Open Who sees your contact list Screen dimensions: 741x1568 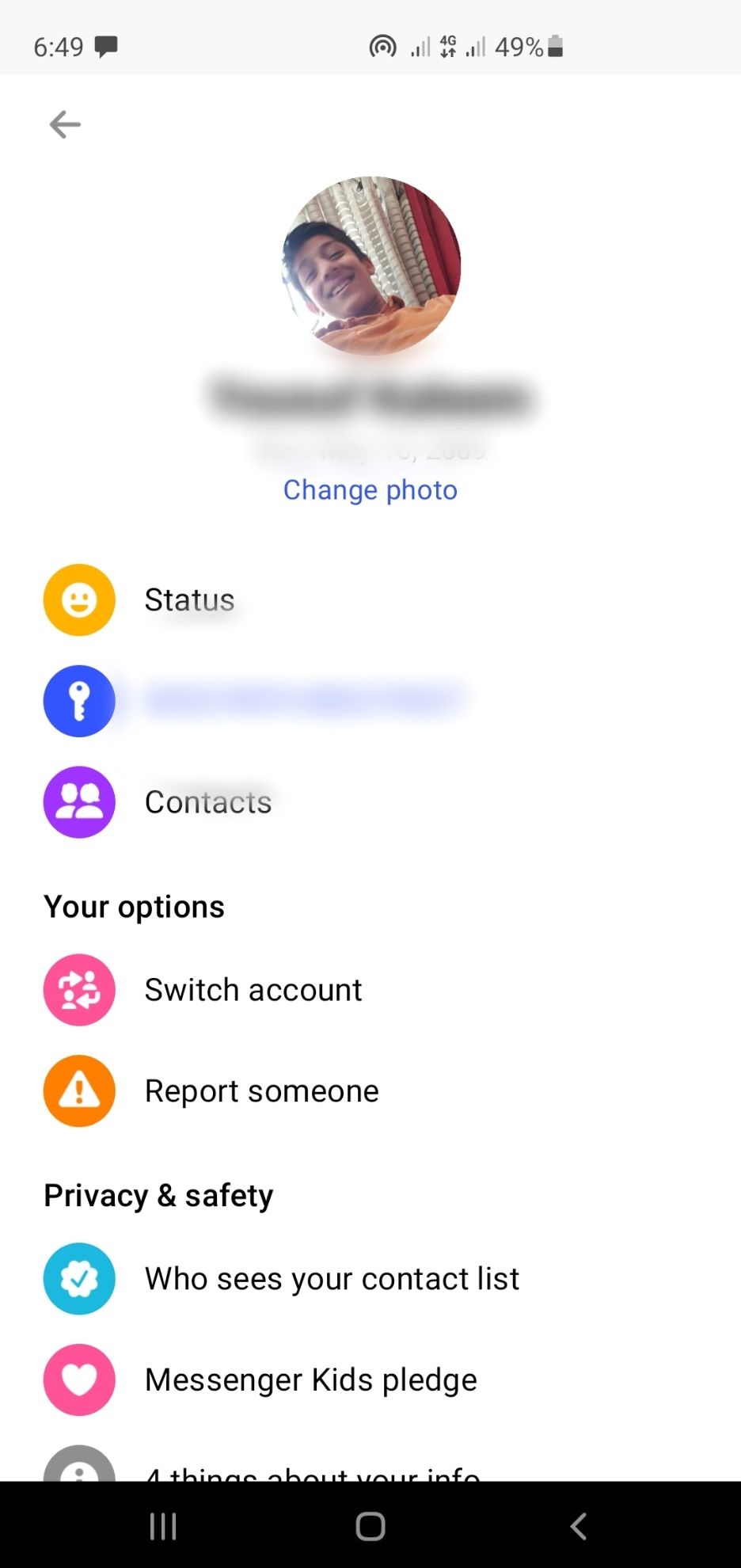[x=332, y=1279]
